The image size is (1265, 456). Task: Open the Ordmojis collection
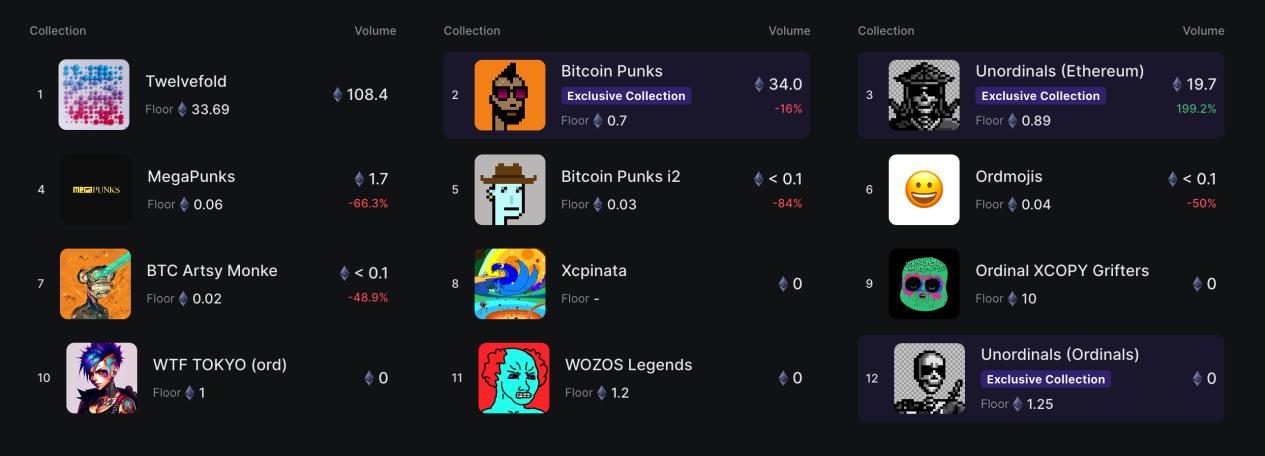(1009, 177)
